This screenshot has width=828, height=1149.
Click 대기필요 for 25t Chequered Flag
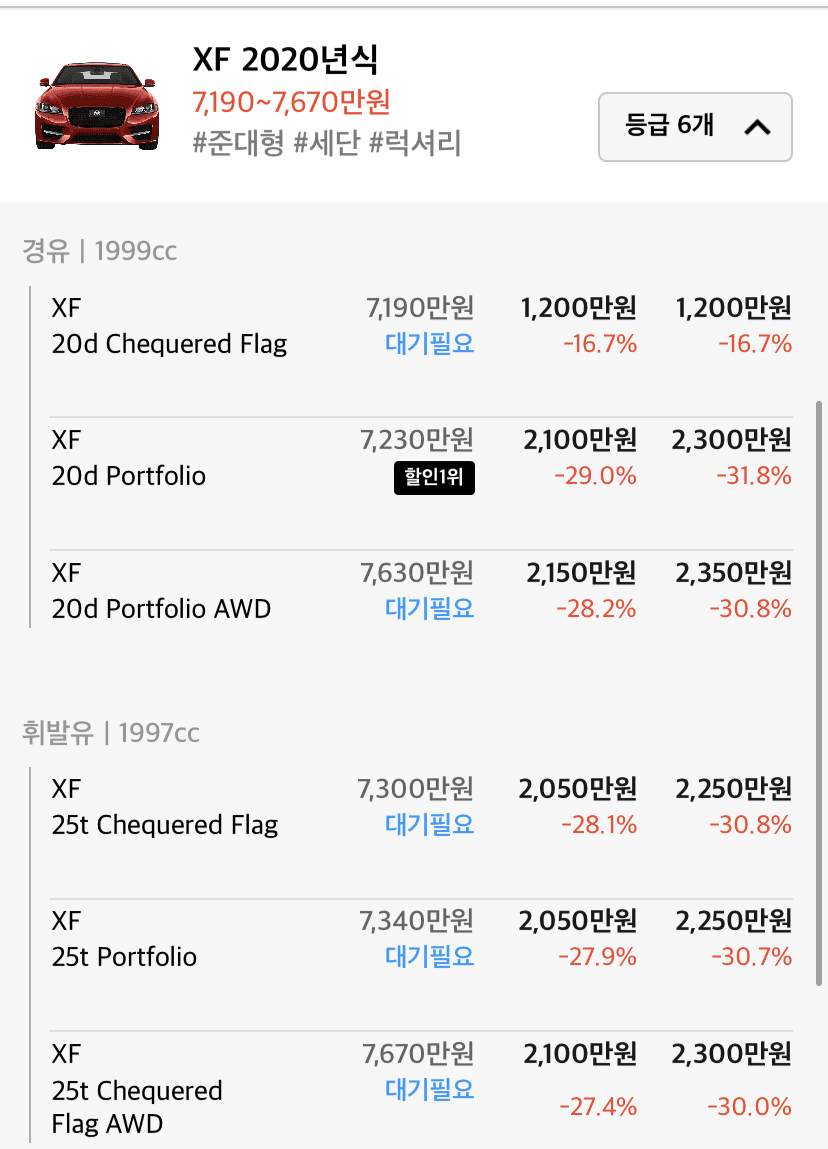[x=430, y=824]
